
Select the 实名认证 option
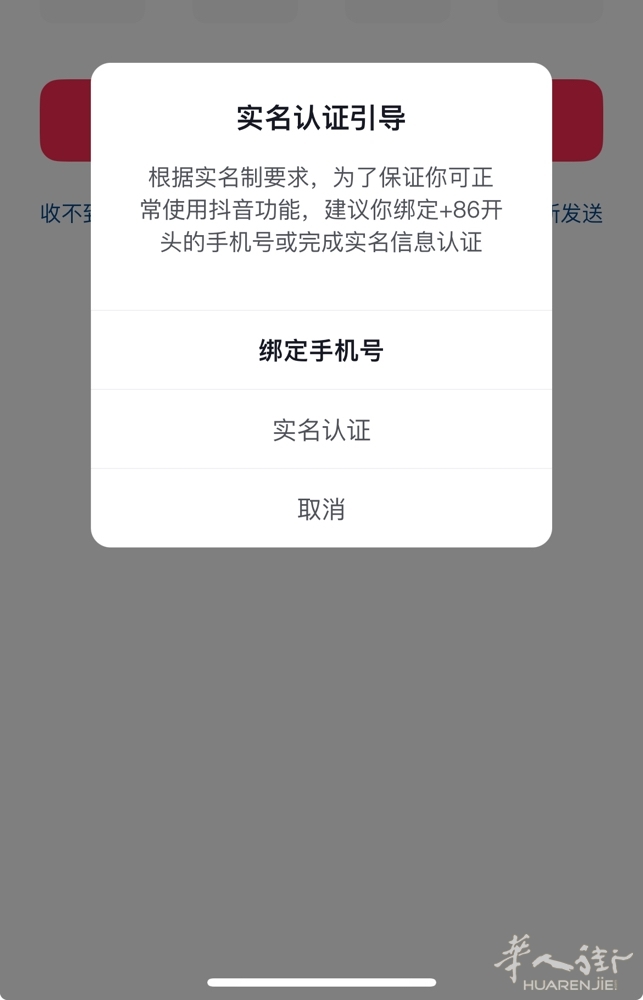click(321, 430)
